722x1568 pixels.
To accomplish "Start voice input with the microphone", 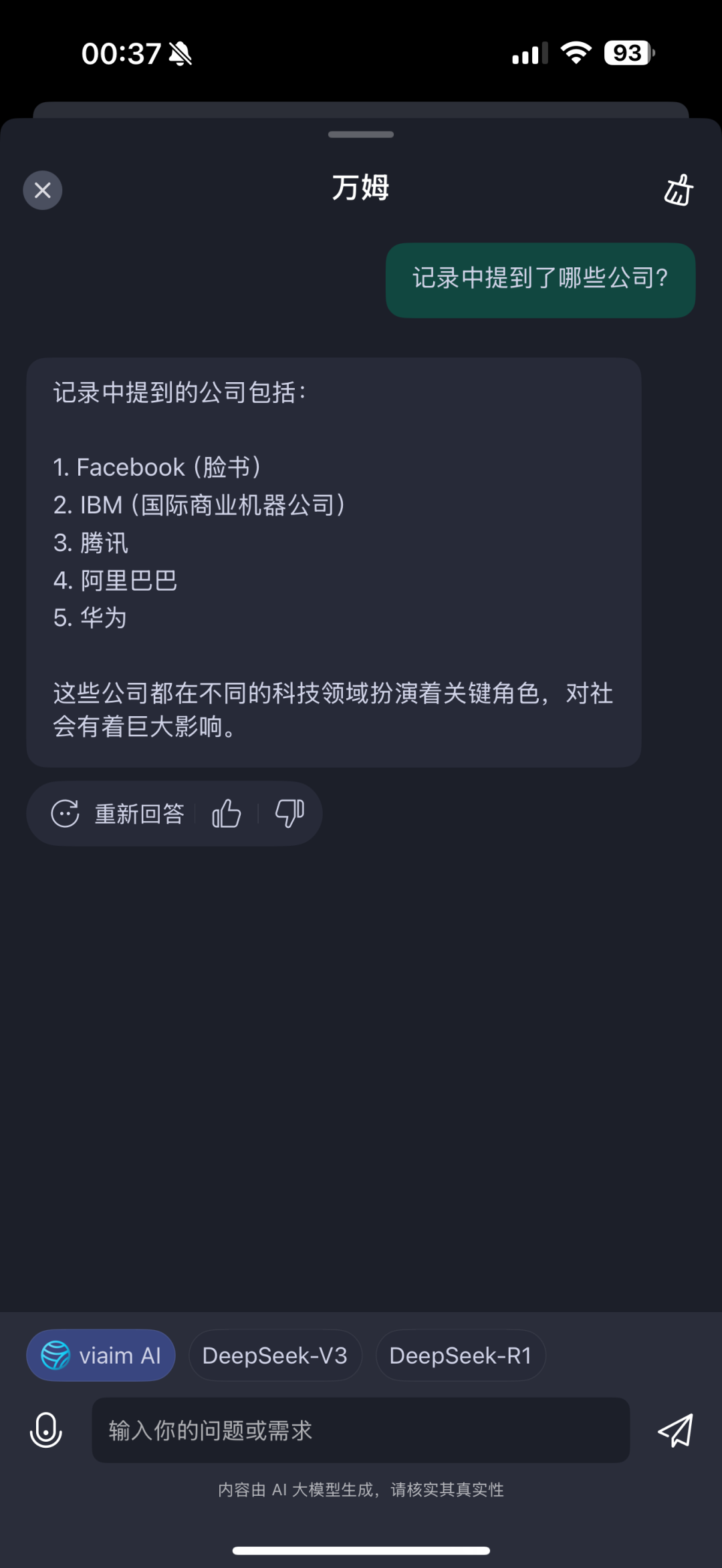I will click(46, 1430).
